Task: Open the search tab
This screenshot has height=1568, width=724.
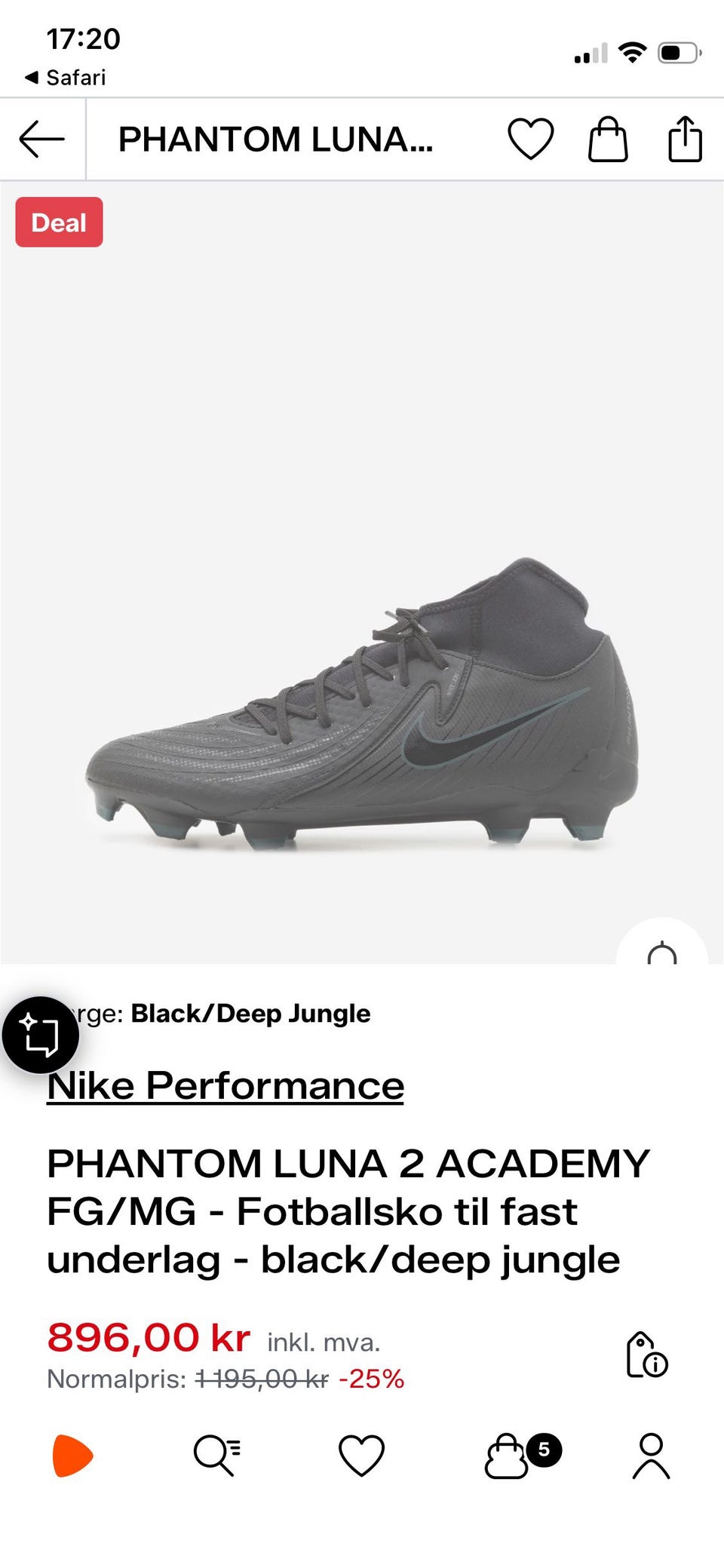Action: click(217, 1455)
